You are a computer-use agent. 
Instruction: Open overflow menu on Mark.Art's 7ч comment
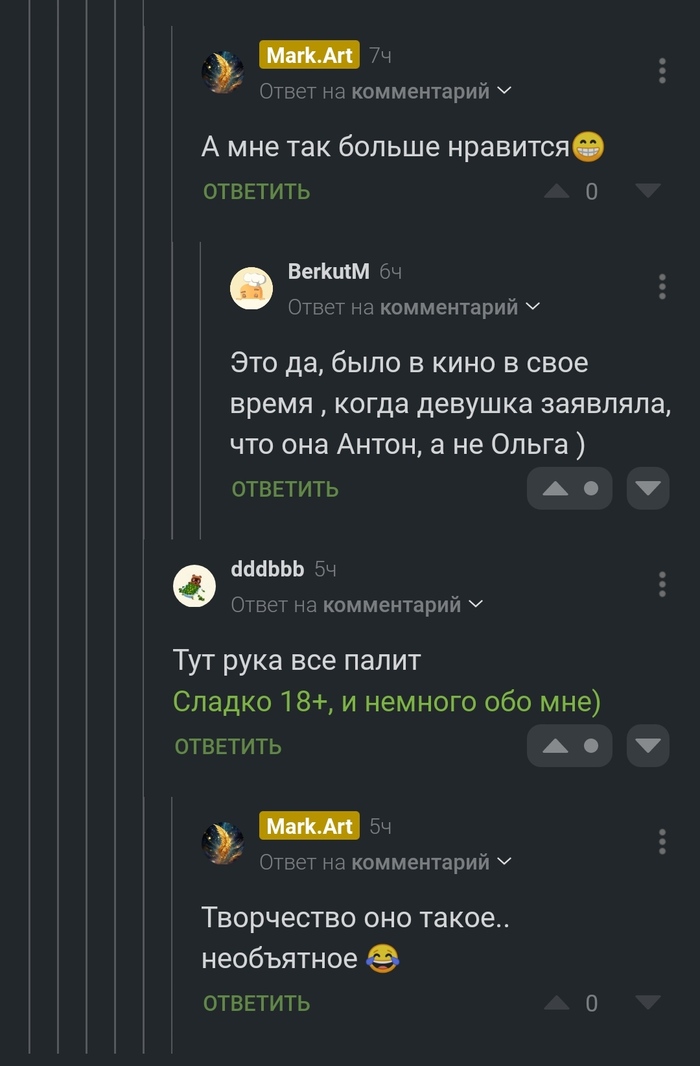coord(662,71)
